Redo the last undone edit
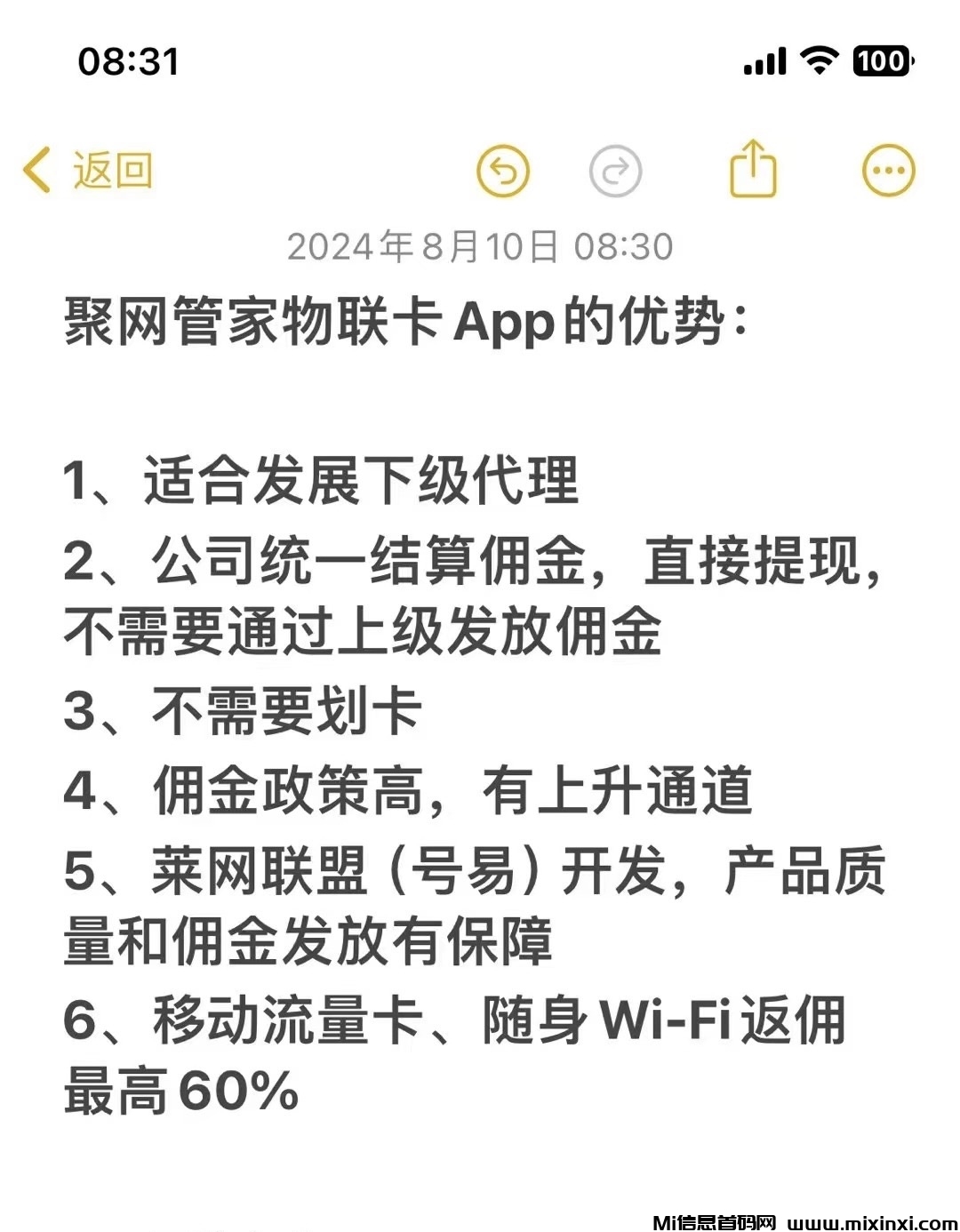 tap(615, 171)
